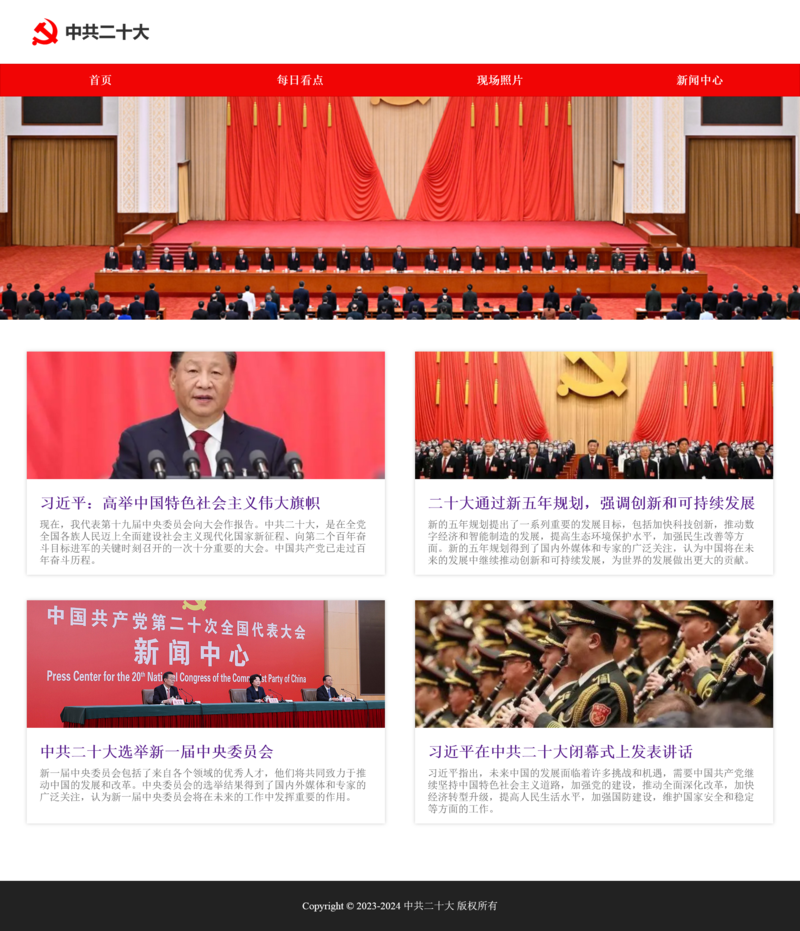
Task: View 习近平在中共二十大闭幕式上发表讲话 article
Action: [560, 751]
